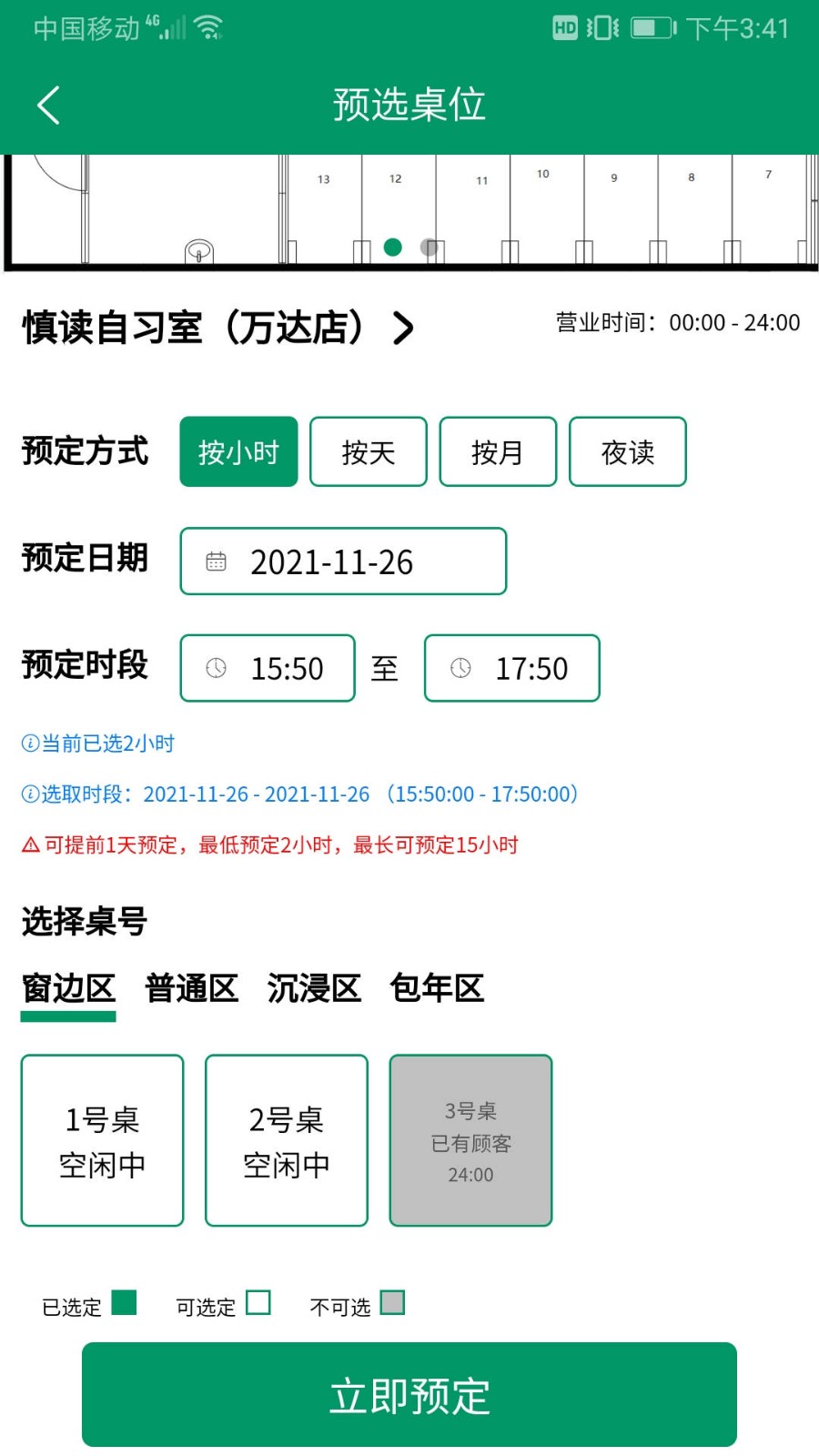Open the date picker showing 2021-11-26
Screen dimensions: 819x1456
pyautogui.click(x=343, y=561)
